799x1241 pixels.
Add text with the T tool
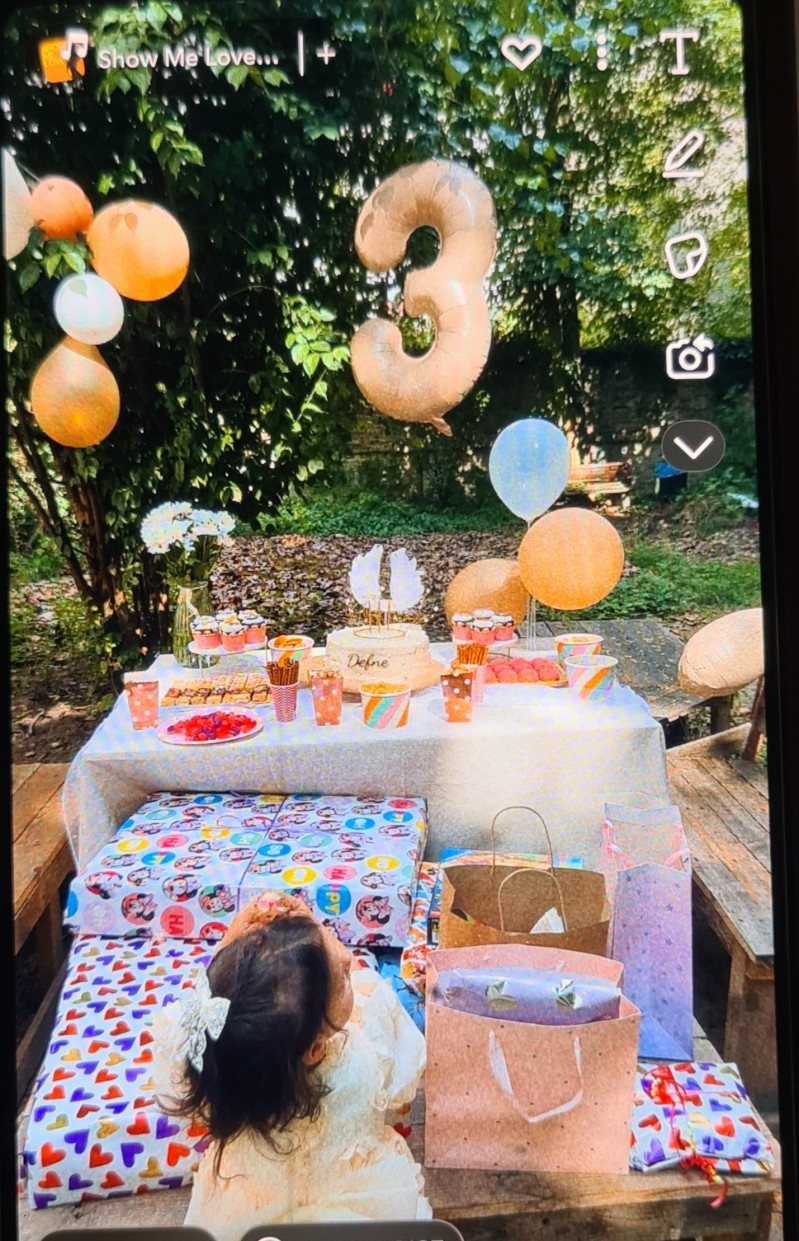pyautogui.click(x=680, y=51)
